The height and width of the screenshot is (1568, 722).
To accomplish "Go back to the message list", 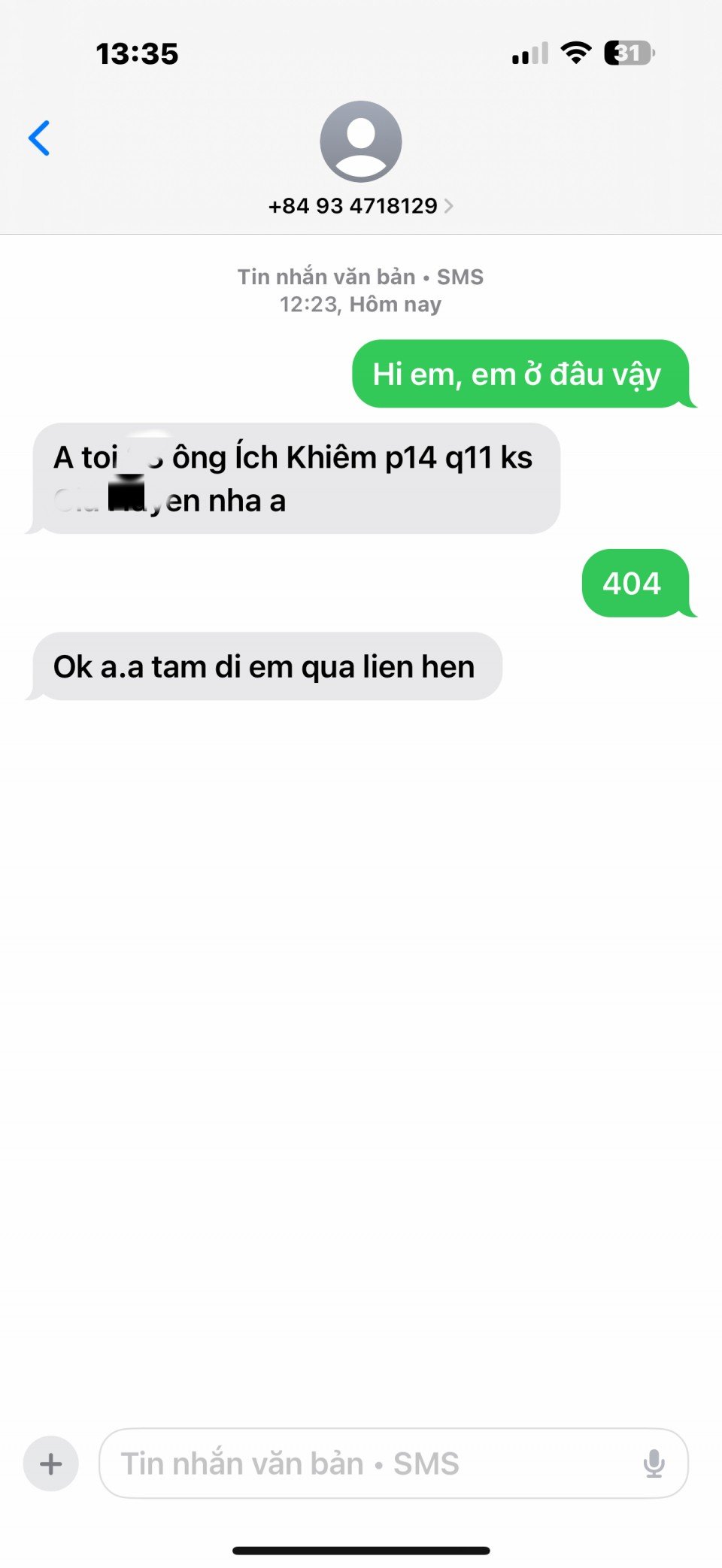I will (x=39, y=138).
